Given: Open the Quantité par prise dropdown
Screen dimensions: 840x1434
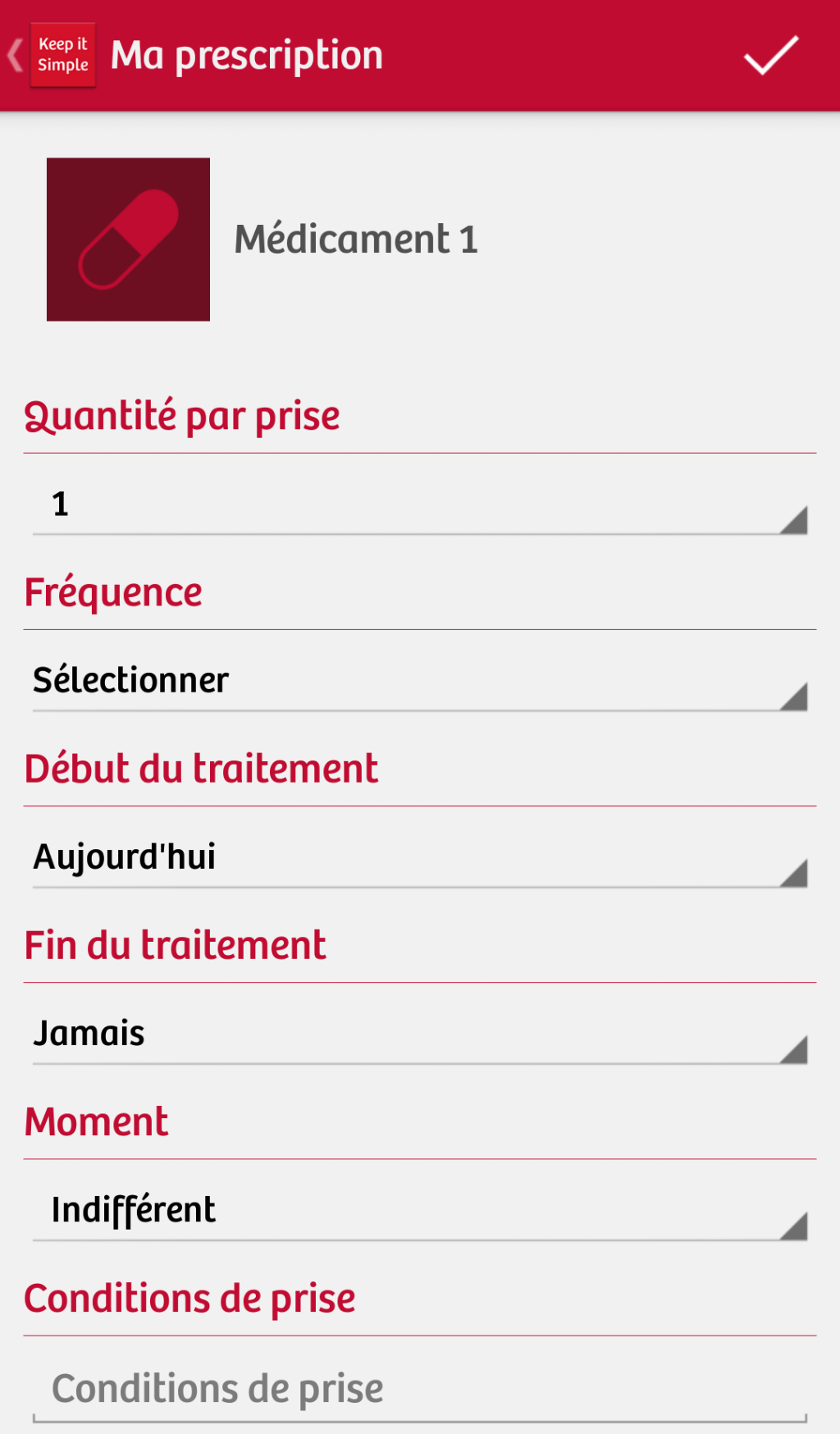Looking at the screenshot, I should click(419, 505).
